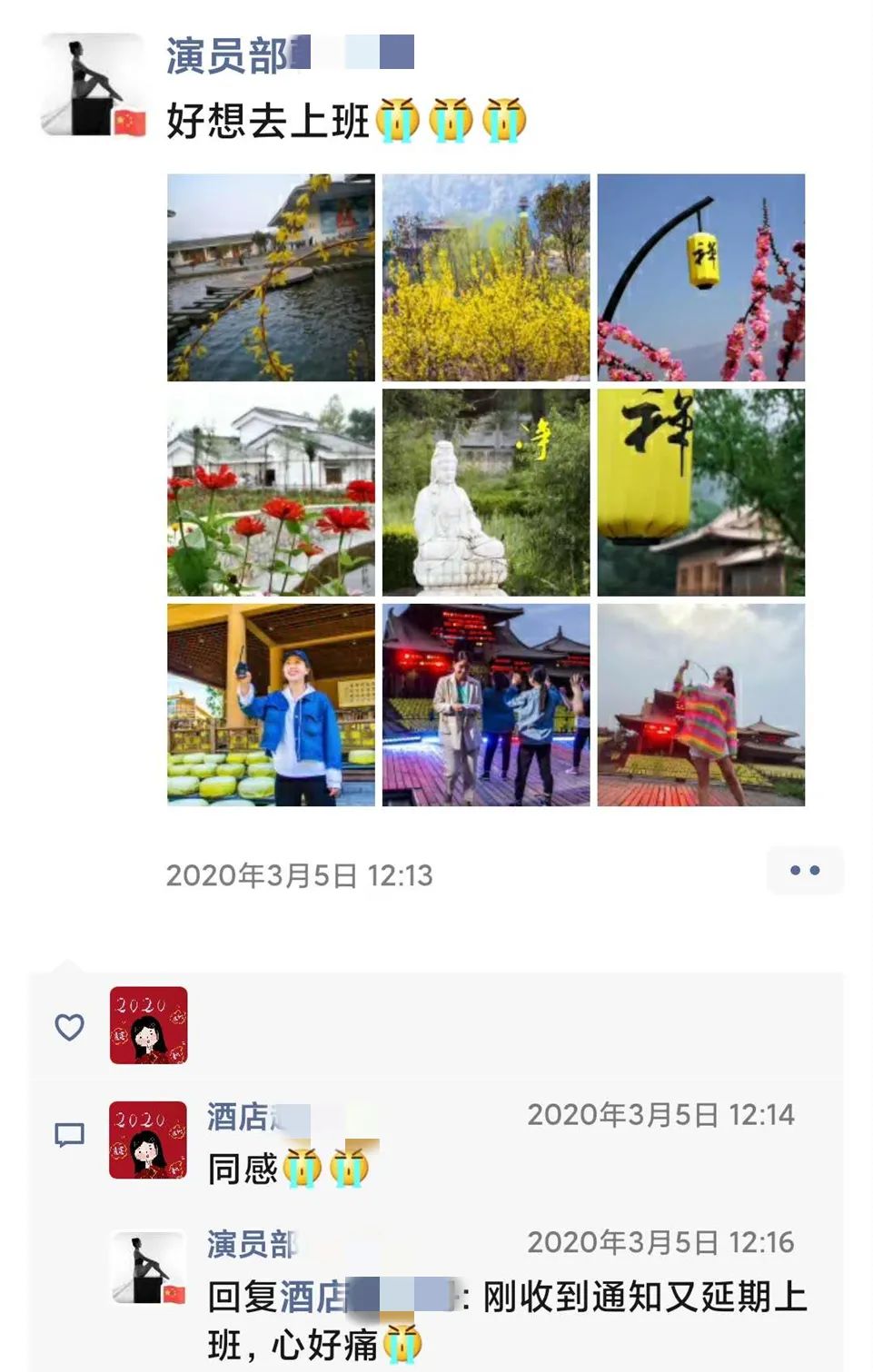Open the woman in blue jacket photo
Viewport: 873px width, 1372px height.
coord(271,706)
